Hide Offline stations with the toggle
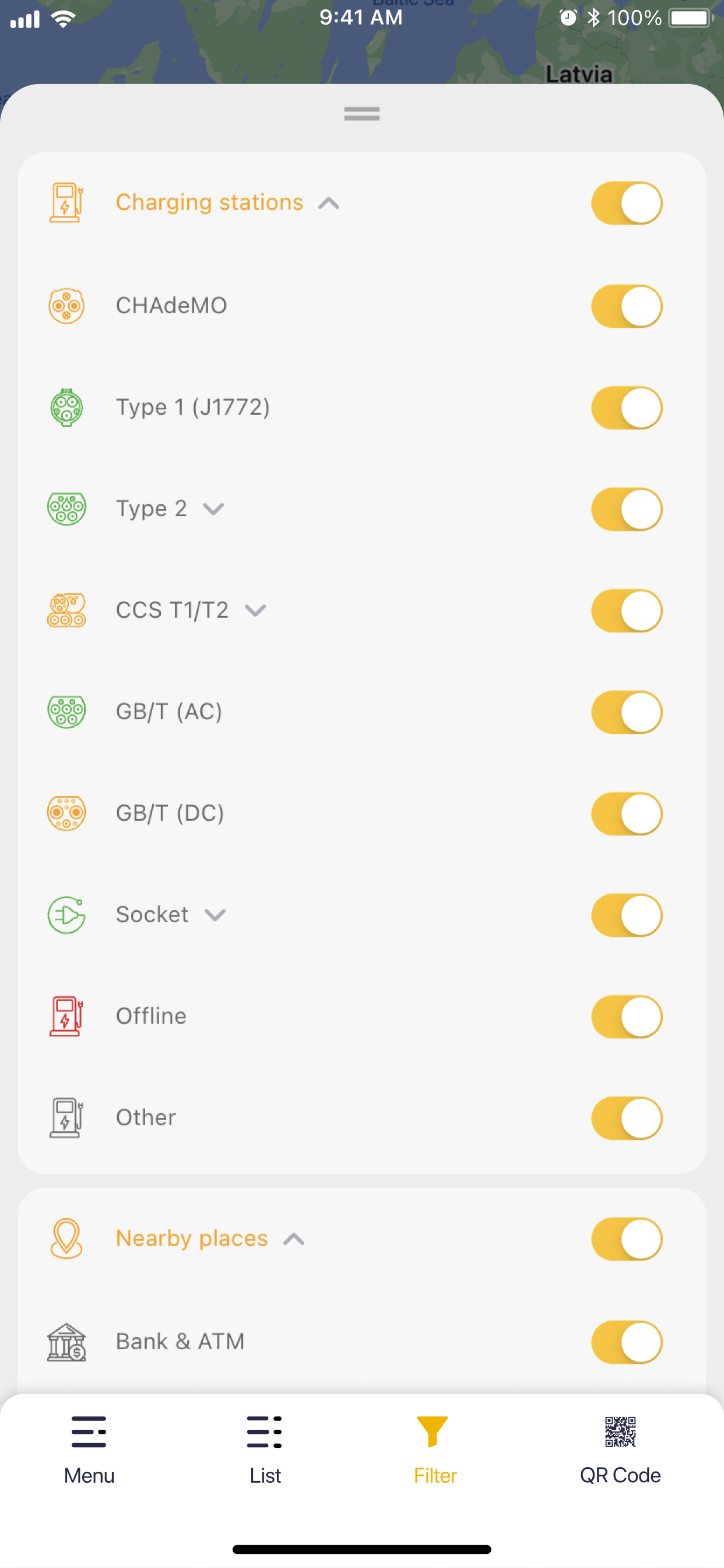This screenshot has width=724, height=1568. pos(626,1017)
